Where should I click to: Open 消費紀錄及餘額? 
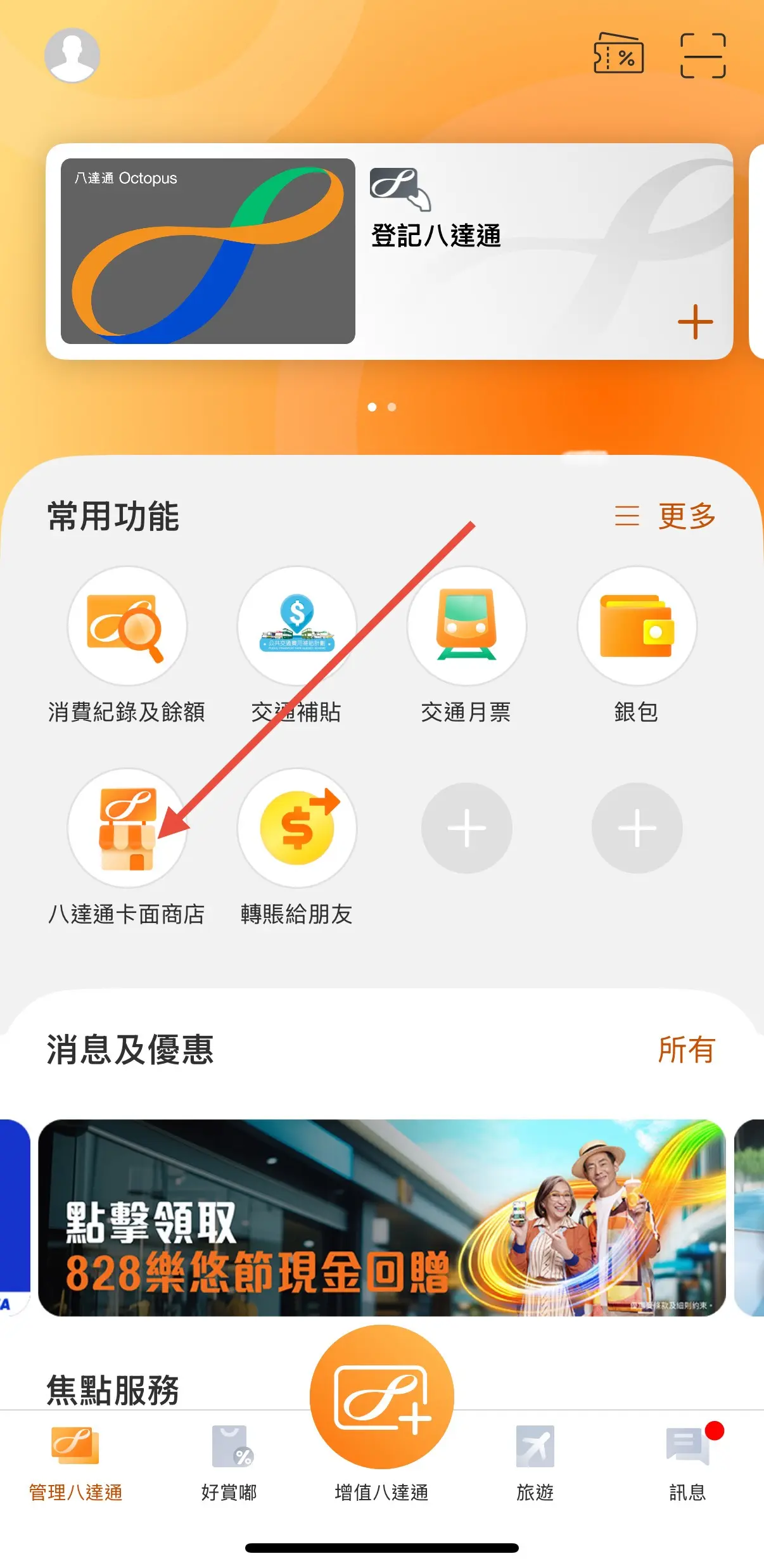127,626
